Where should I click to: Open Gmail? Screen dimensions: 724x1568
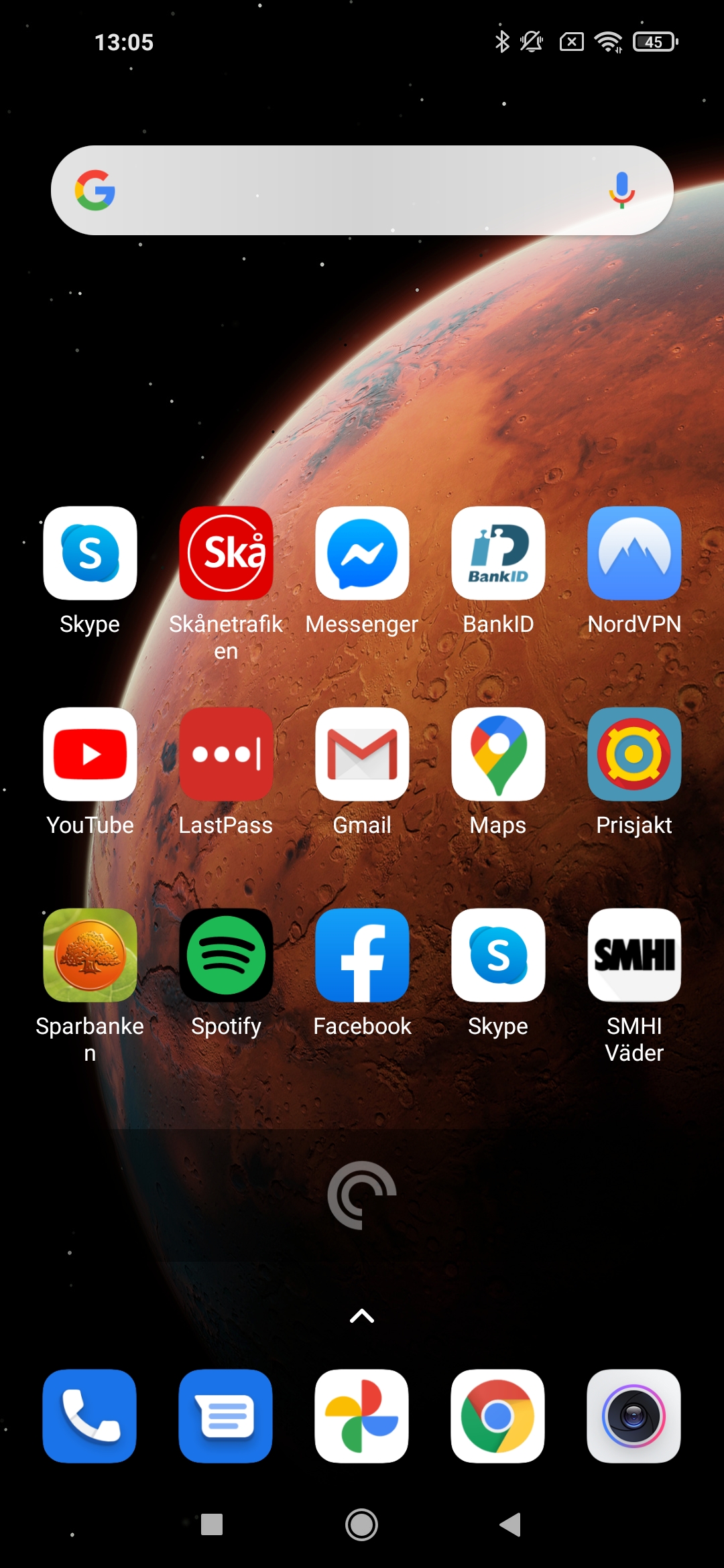click(x=362, y=755)
